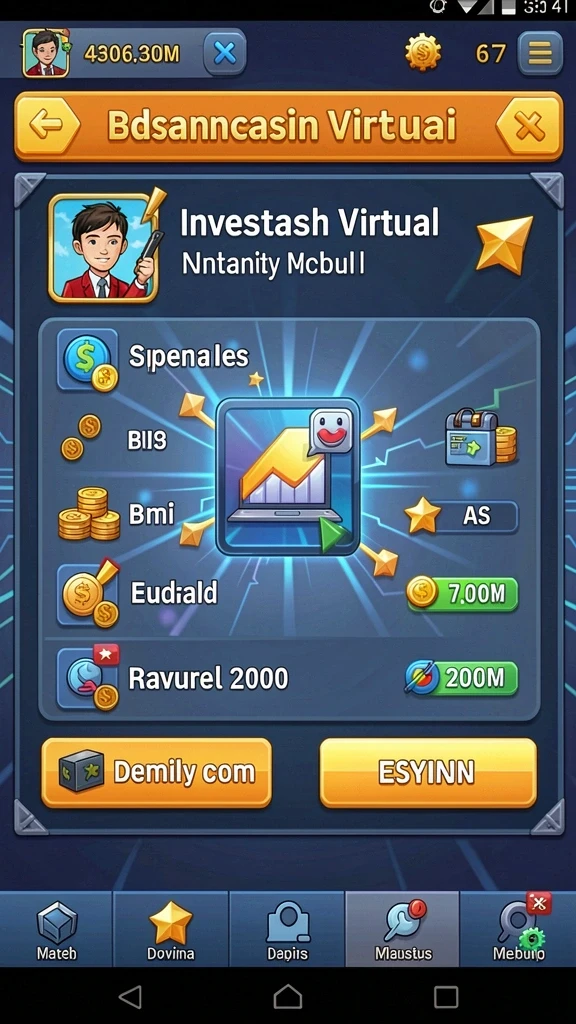This screenshot has width=576, height=1024.
Task: Tap the blue X beside 4306.30M
Action: click(225, 54)
